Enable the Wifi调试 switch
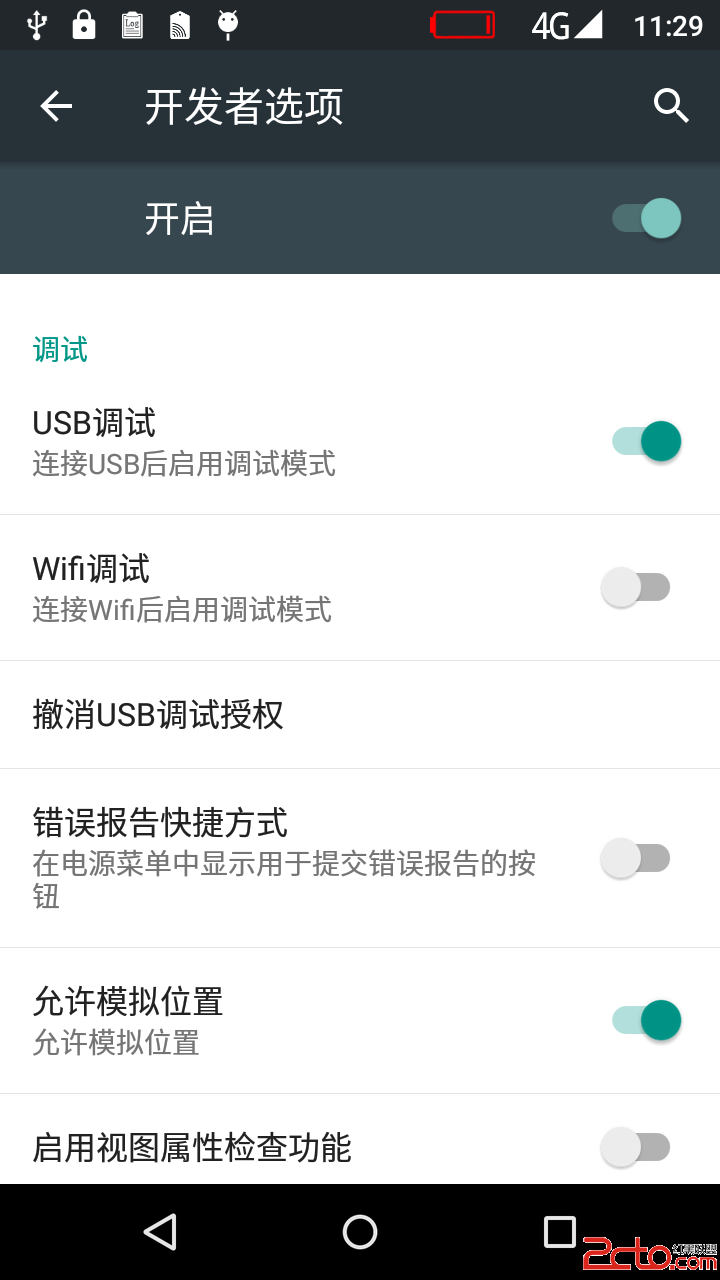Viewport: 720px width, 1280px height. [x=636, y=587]
